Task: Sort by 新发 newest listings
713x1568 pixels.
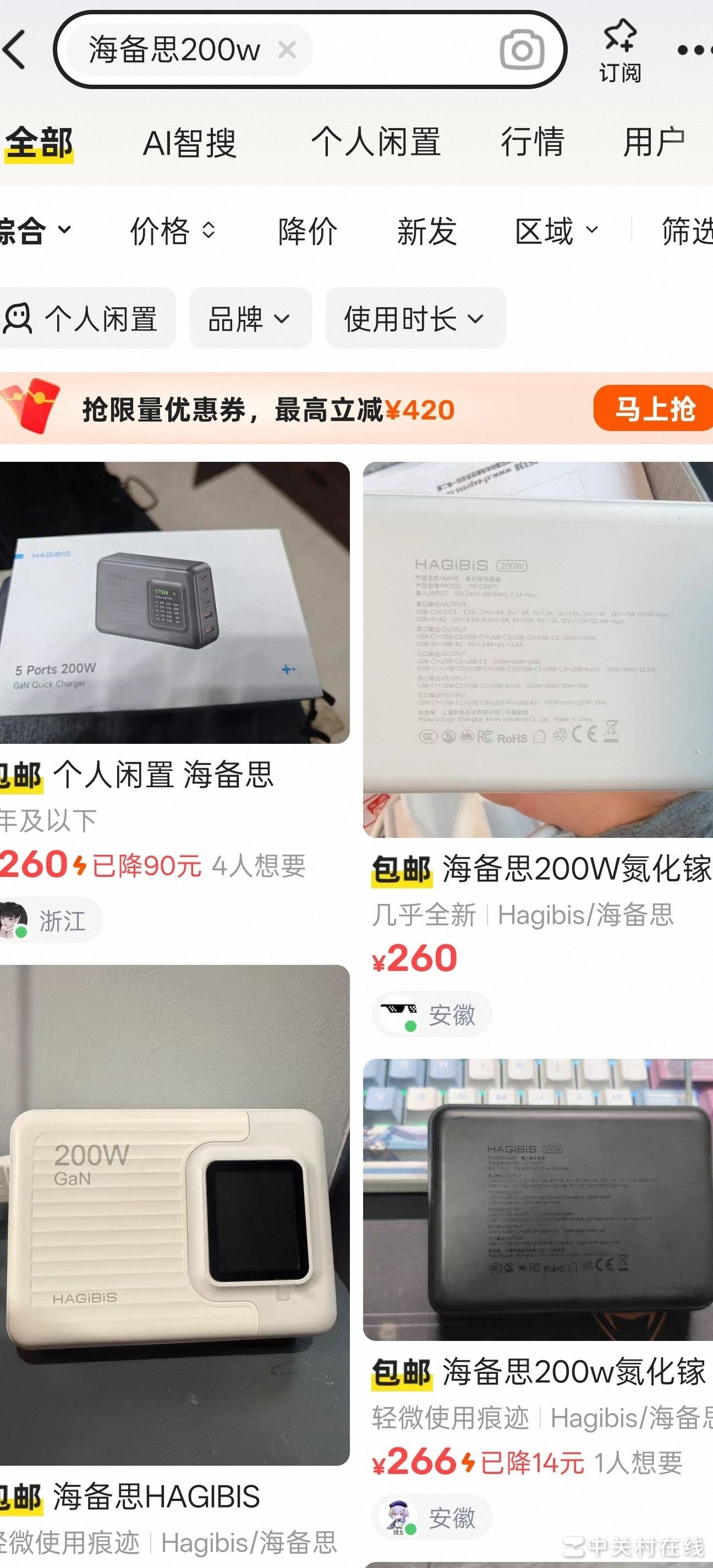Action: click(x=426, y=231)
